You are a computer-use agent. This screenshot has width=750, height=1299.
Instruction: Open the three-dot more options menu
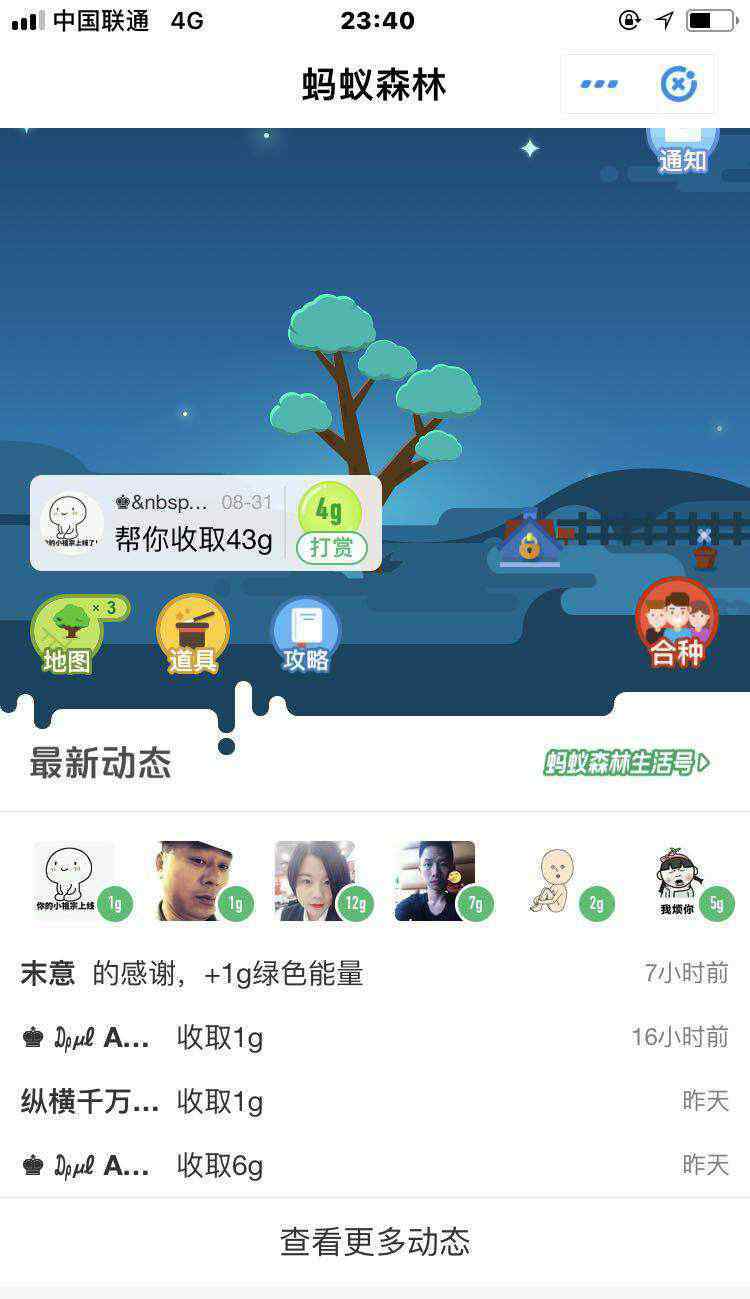tap(599, 84)
